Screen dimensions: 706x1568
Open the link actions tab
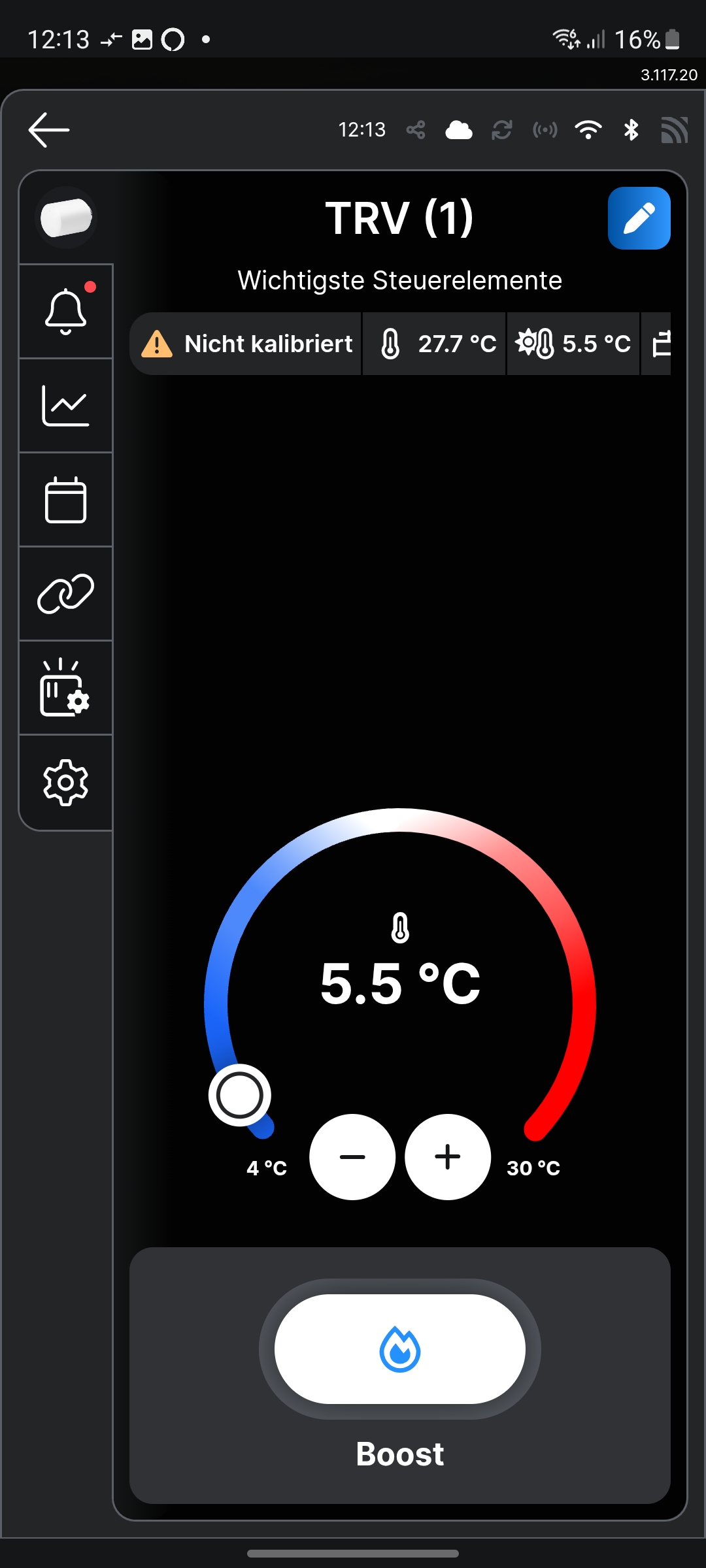[66, 593]
